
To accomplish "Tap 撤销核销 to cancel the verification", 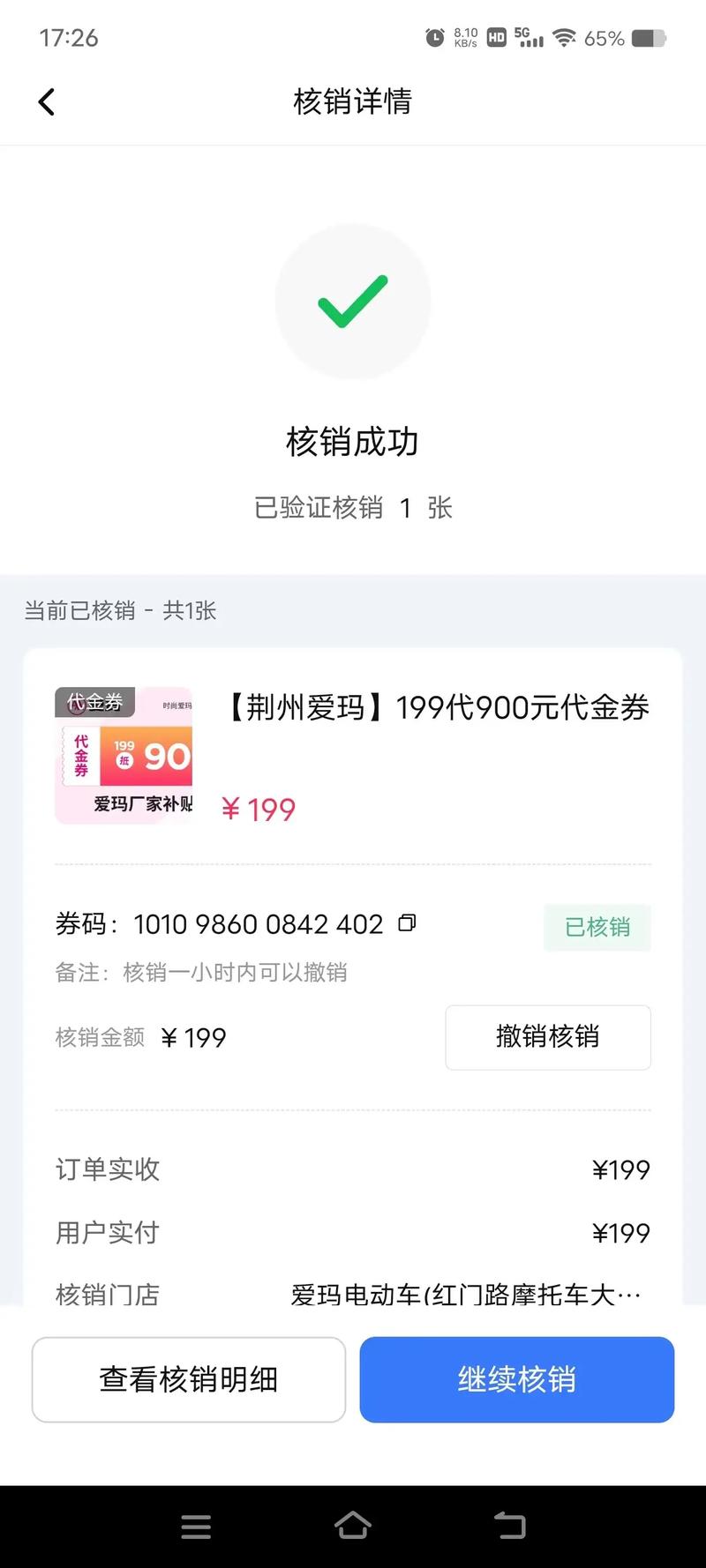I will tap(547, 1037).
